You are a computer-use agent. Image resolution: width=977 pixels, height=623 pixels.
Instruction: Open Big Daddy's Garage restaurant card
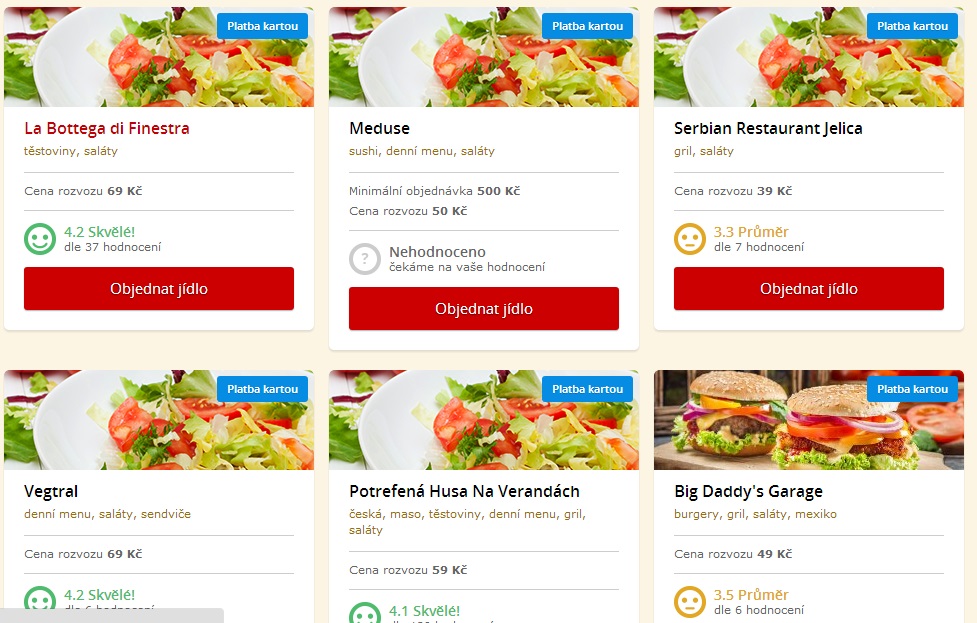pos(748,491)
